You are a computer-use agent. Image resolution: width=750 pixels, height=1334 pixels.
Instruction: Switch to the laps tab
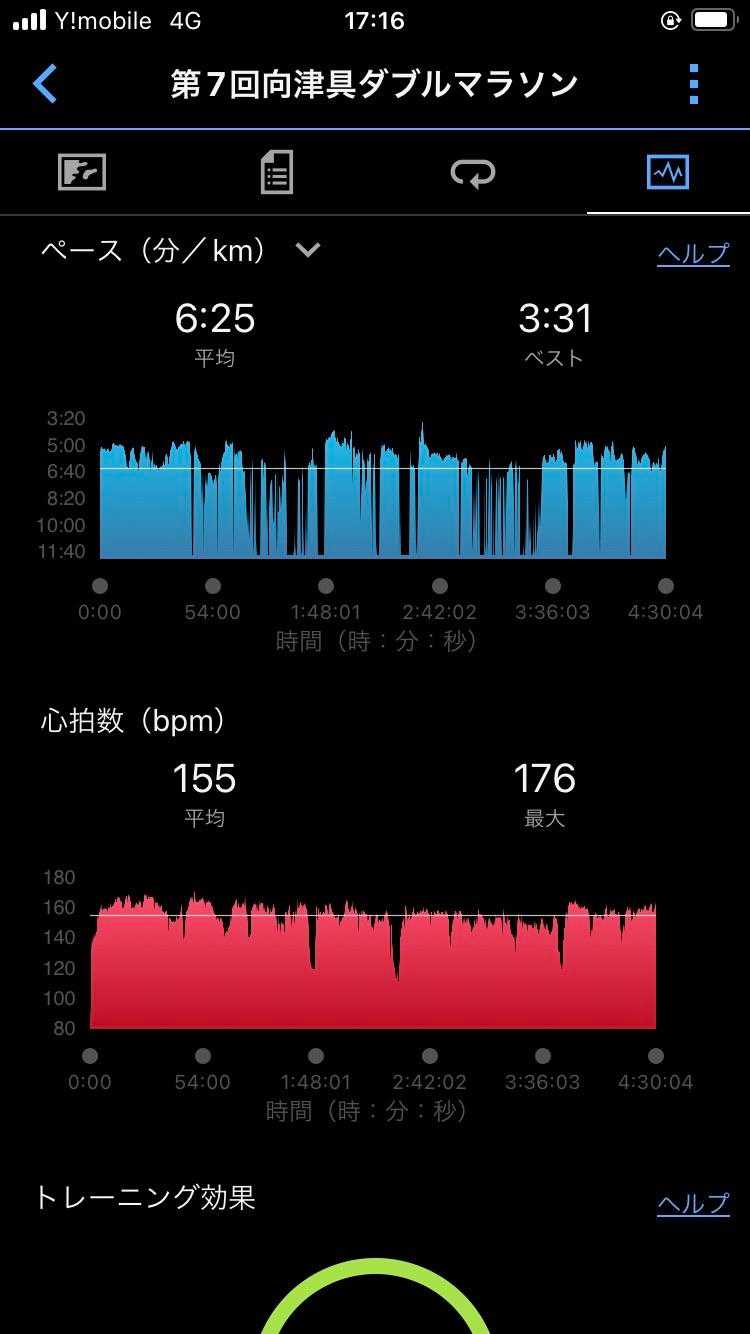click(x=472, y=173)
